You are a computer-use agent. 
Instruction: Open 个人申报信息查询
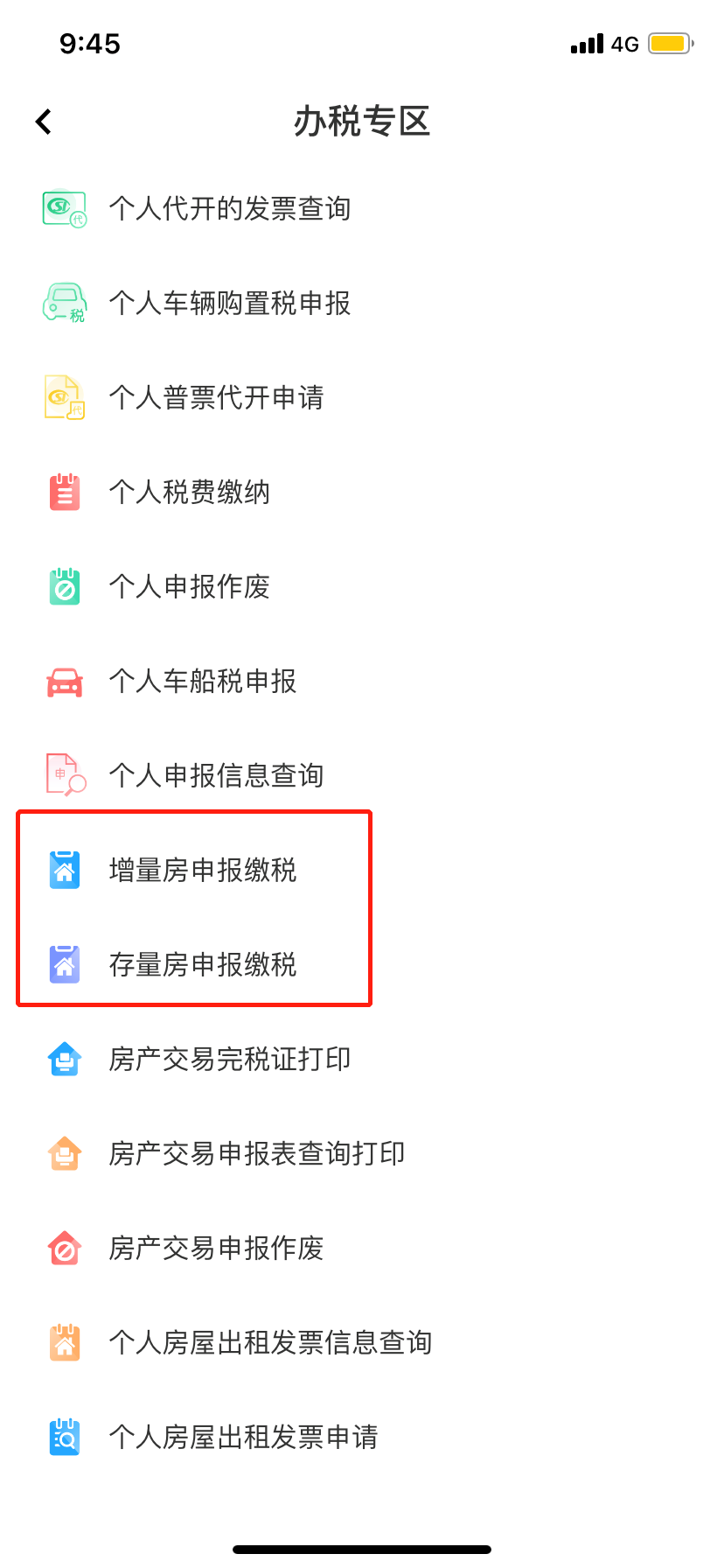coord(362,775)
